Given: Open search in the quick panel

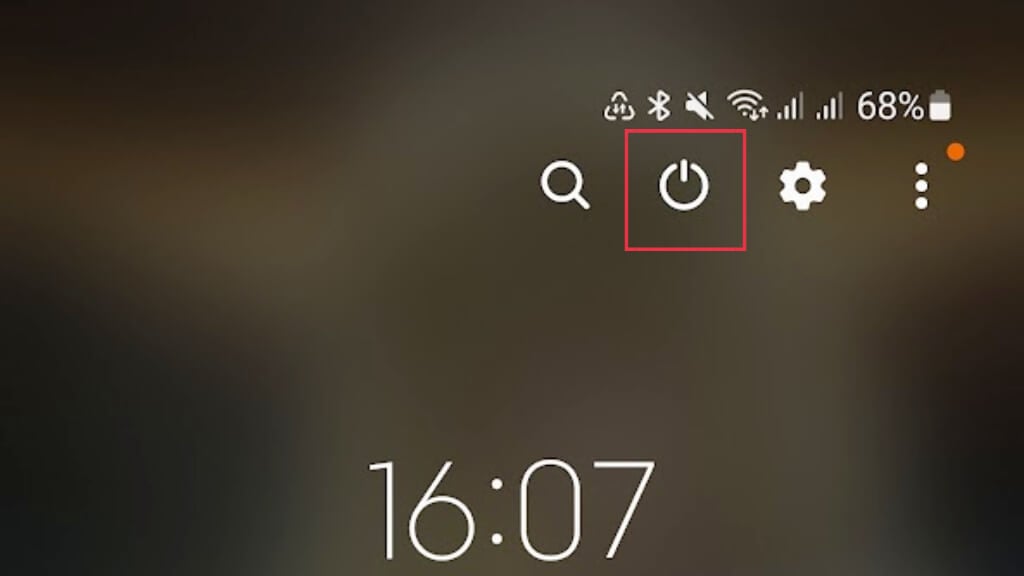Looking at the screenshot, I should (565, 186).
